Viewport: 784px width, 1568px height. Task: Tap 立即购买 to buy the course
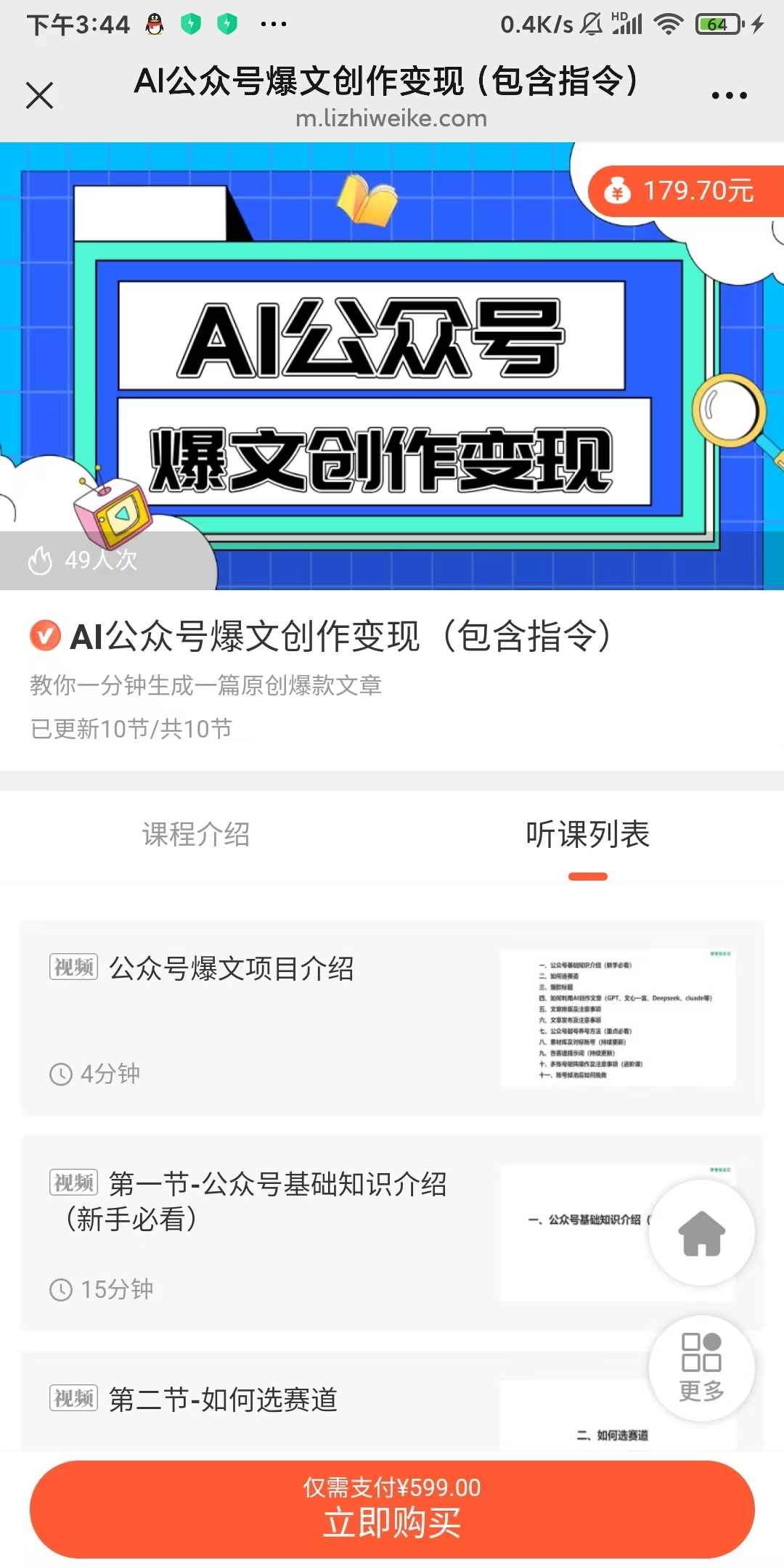[x=392, y=1510]
